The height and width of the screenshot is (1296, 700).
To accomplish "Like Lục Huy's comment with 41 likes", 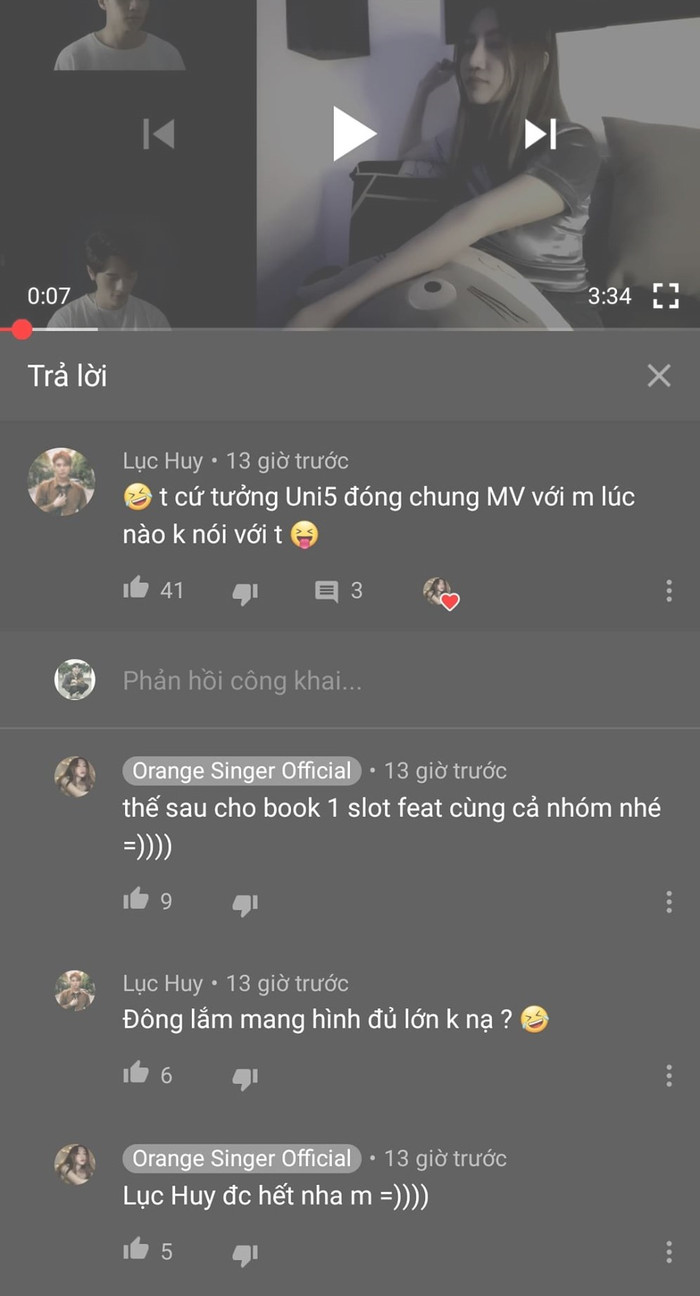I will click(x=136, y=590).
